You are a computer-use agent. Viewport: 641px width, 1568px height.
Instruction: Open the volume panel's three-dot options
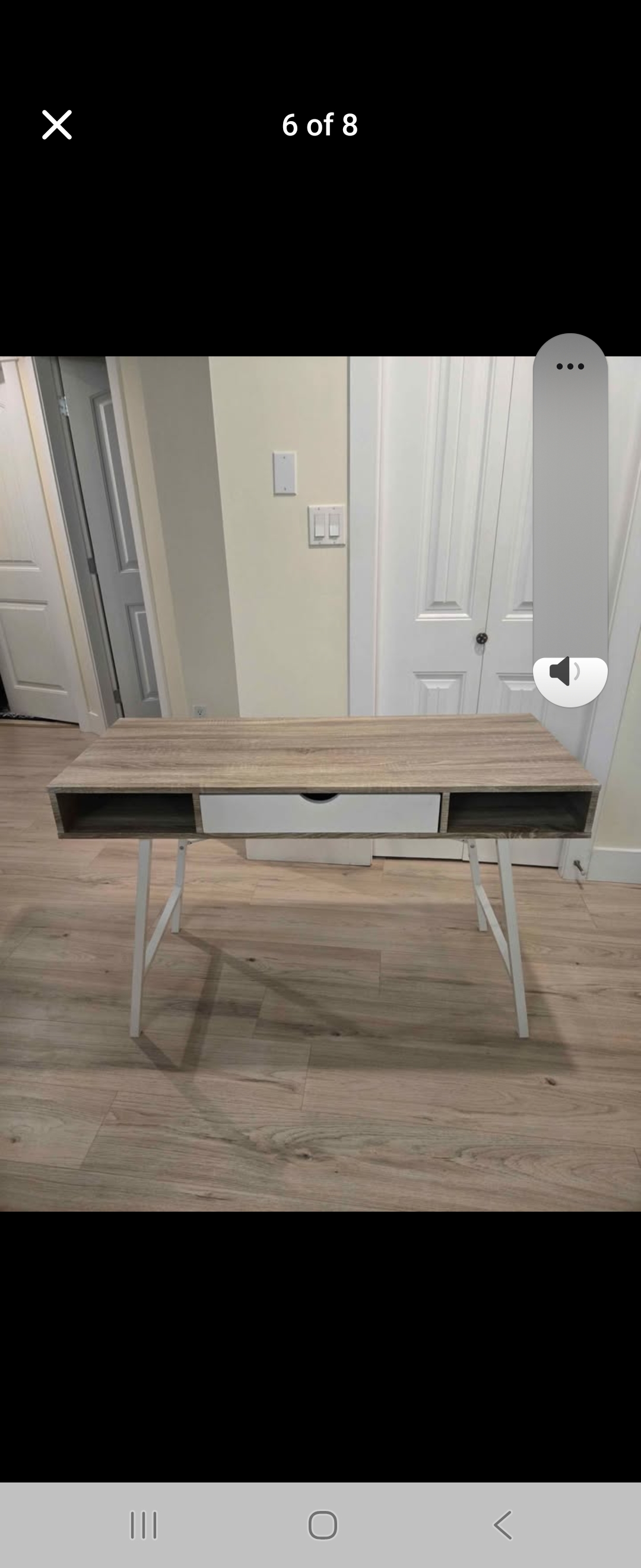click(570, 366)
